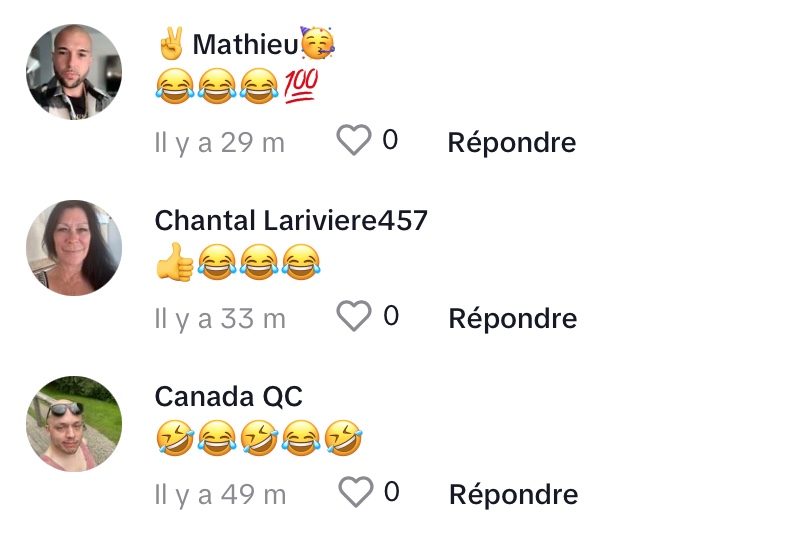The height and width of the screenshot is (544, 788).
Task: Tap the username Chantal Lariviere457
Action: coord(291,220)
